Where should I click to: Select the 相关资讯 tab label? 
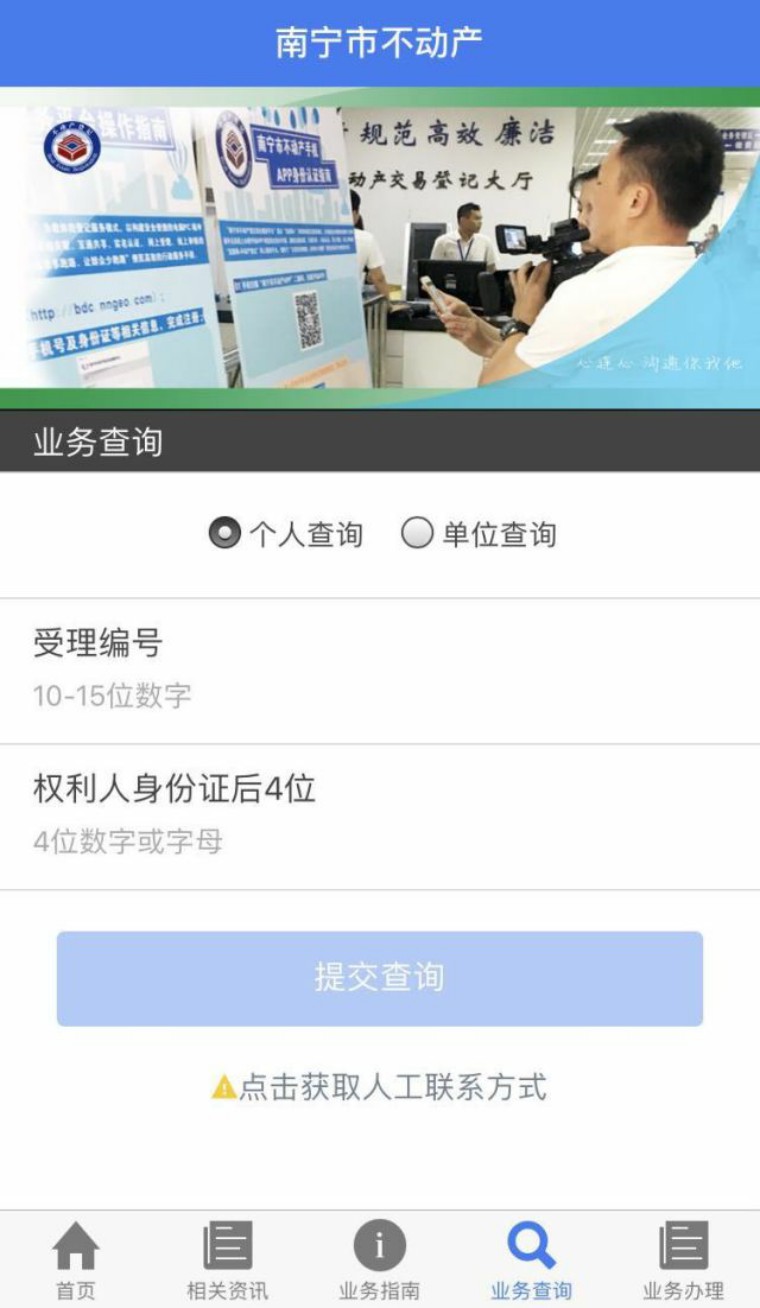[228, 1290]
